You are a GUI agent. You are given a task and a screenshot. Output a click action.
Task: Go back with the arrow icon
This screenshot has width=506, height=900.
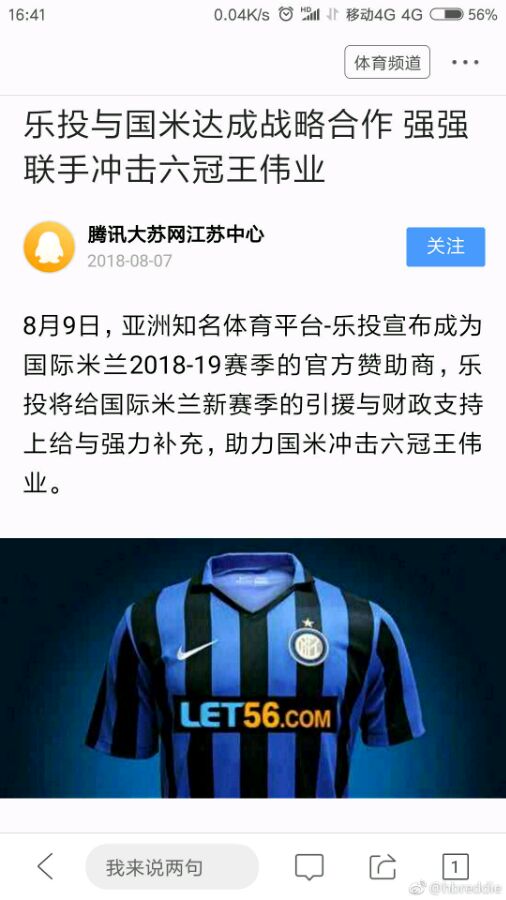point(45,866)
